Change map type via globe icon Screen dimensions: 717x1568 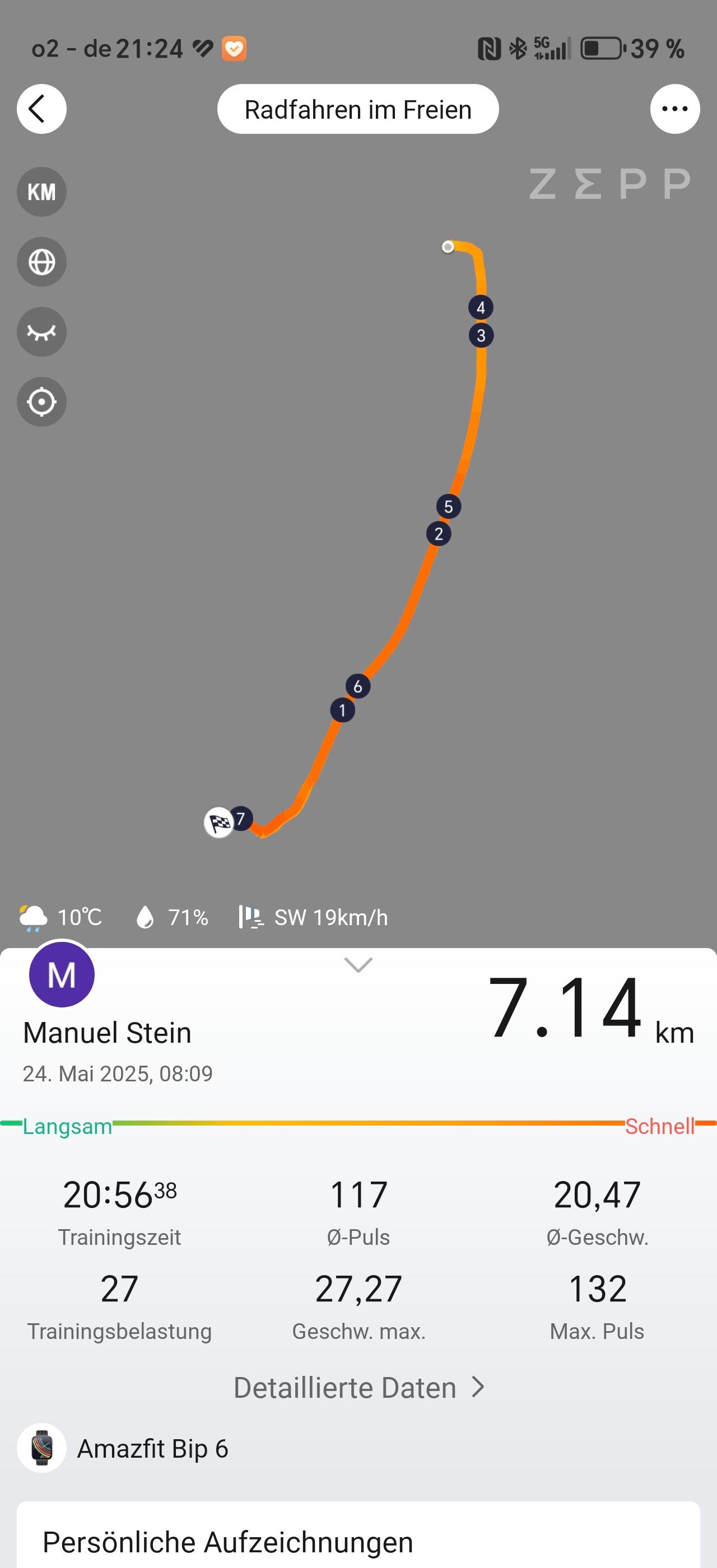pos(41,262)
